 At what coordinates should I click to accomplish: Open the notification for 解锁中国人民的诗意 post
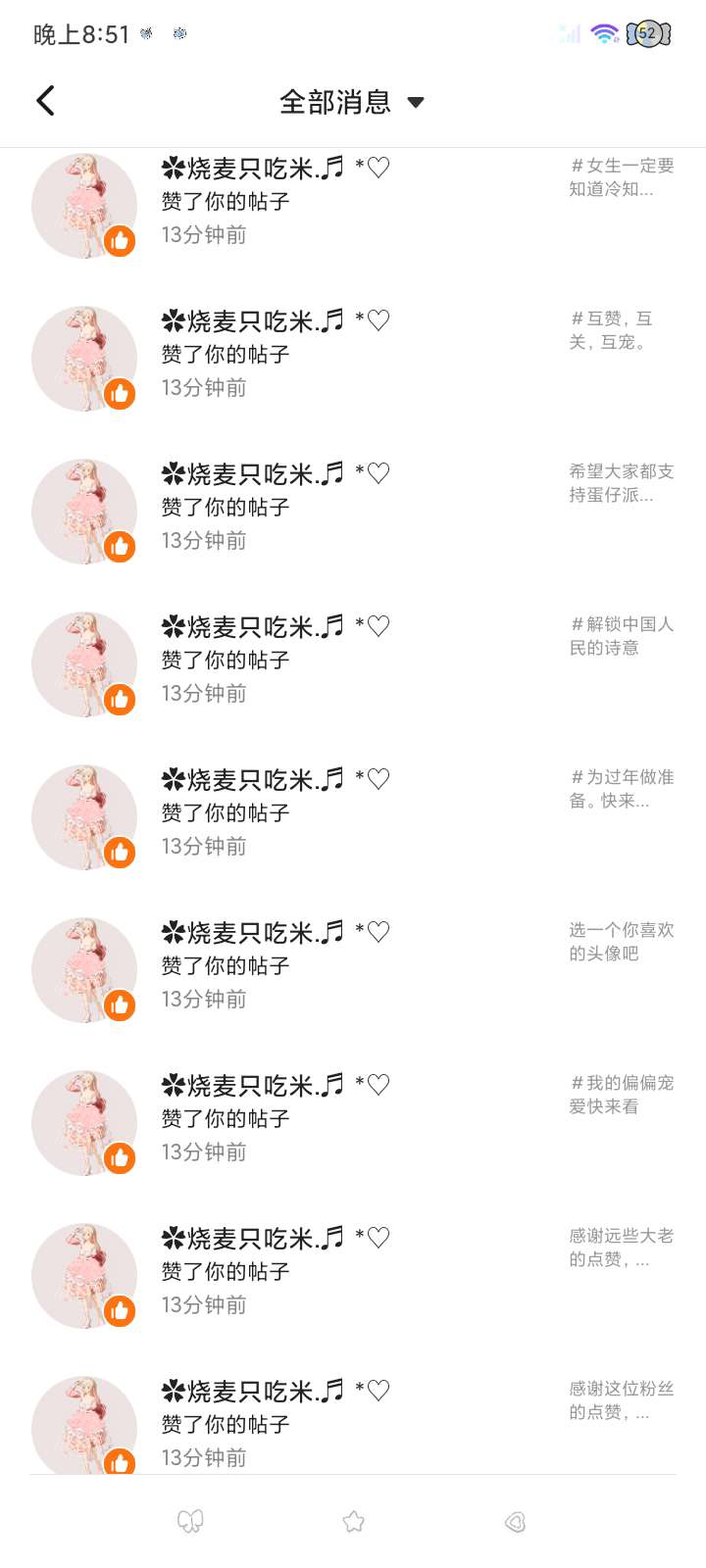[x=621, y=636]
